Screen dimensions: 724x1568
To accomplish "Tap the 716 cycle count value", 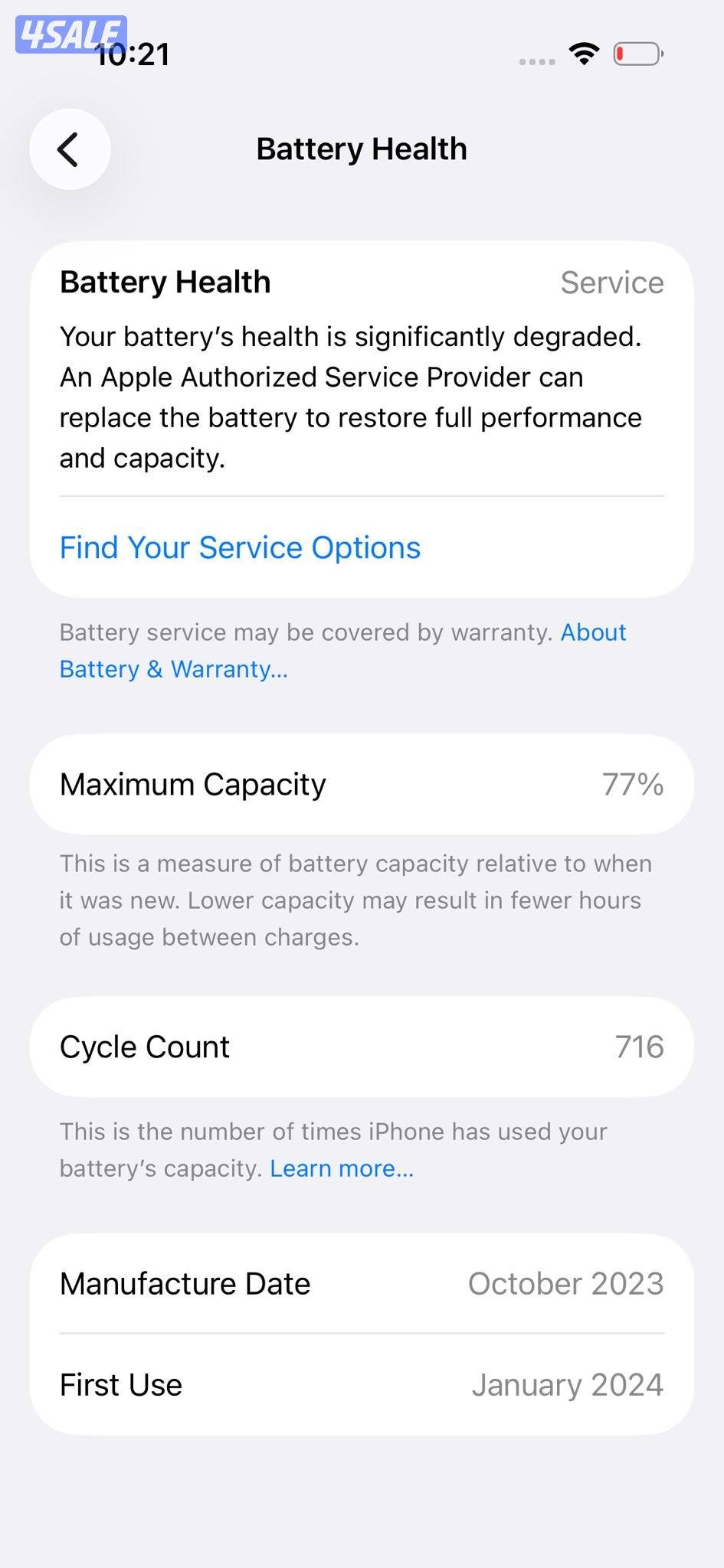I will click(642, 1046).
